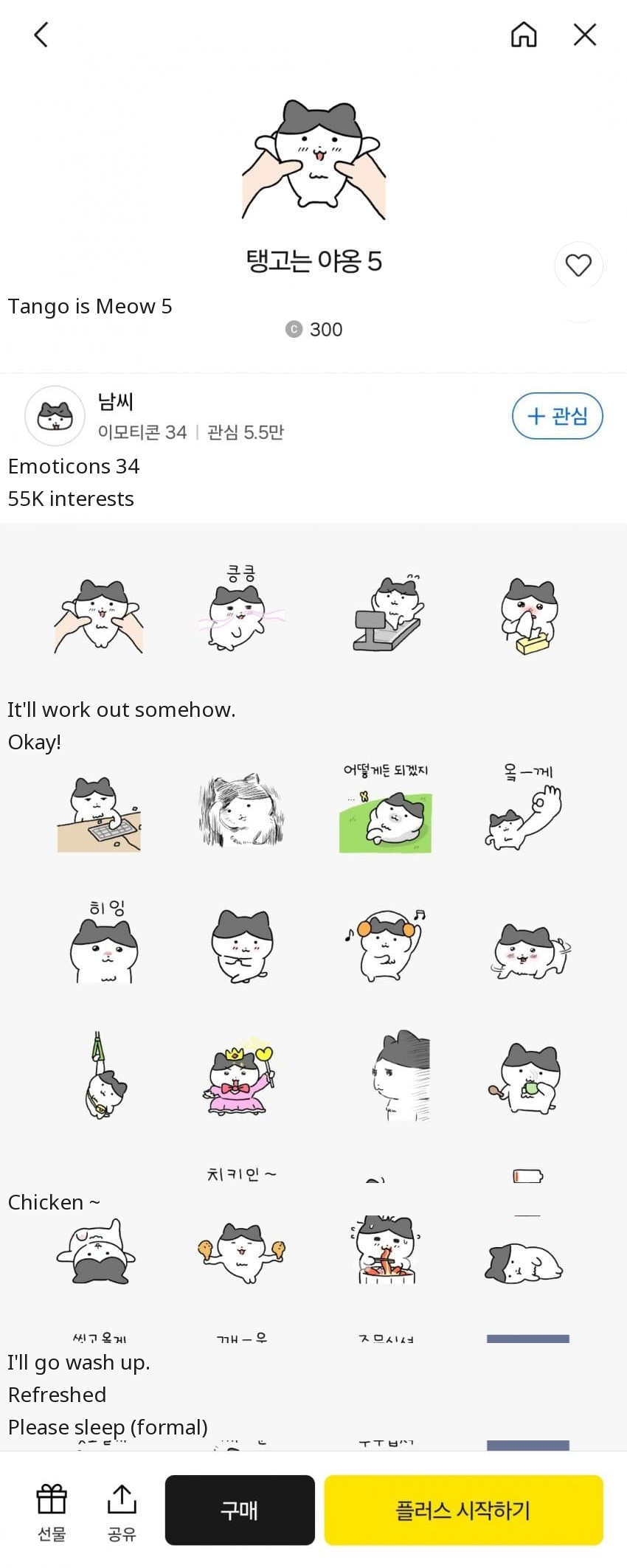Preview the 쿵쿵 dancing cat emoticon
This screenshot has width=627, height=1568.
tap(240, 611)
